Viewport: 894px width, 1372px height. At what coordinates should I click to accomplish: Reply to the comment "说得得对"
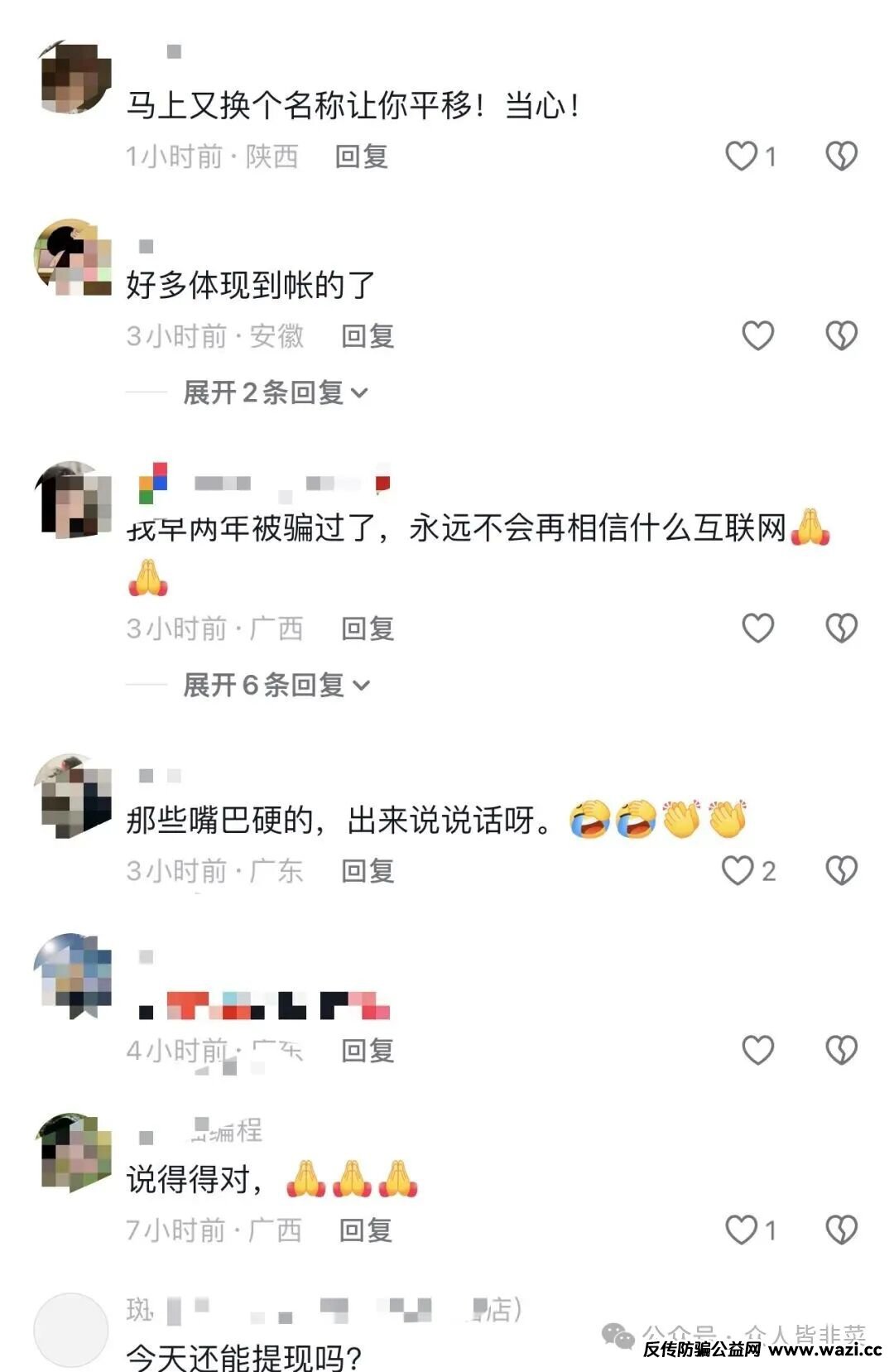pyautogui.click(x=365, y=1230)
